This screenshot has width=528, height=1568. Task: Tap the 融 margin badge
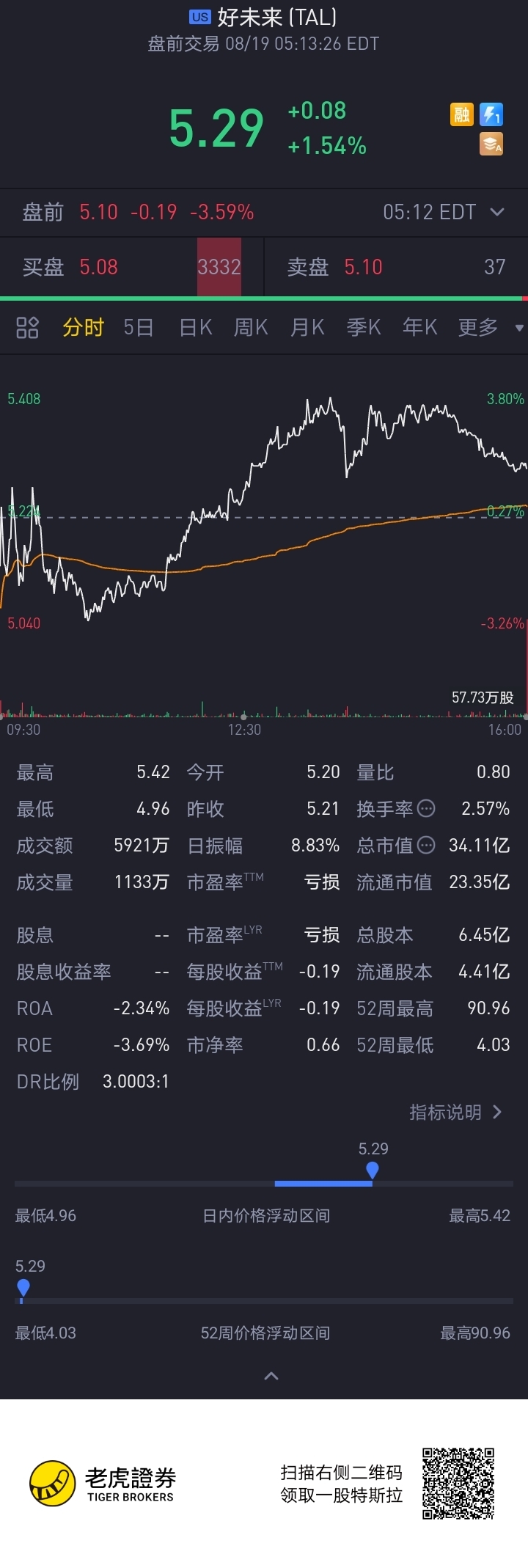coord(462,114)
